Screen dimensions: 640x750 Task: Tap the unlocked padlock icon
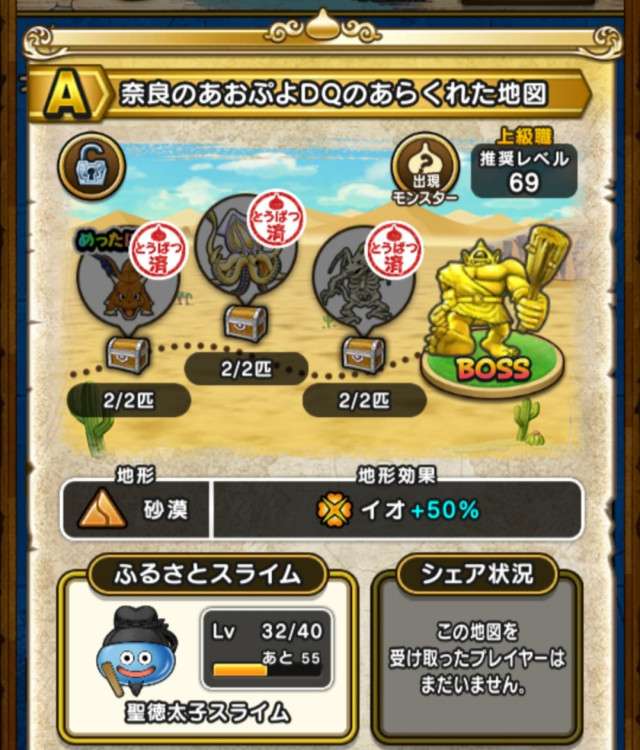(93, 167)
